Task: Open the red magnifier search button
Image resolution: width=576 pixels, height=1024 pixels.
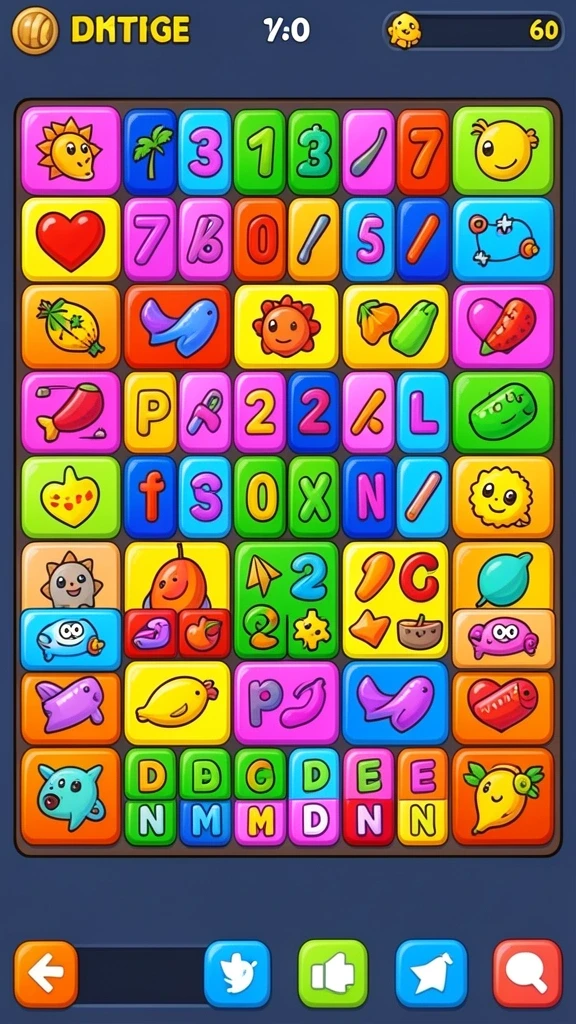Action: pyautogui.click(x=528, y=974)
